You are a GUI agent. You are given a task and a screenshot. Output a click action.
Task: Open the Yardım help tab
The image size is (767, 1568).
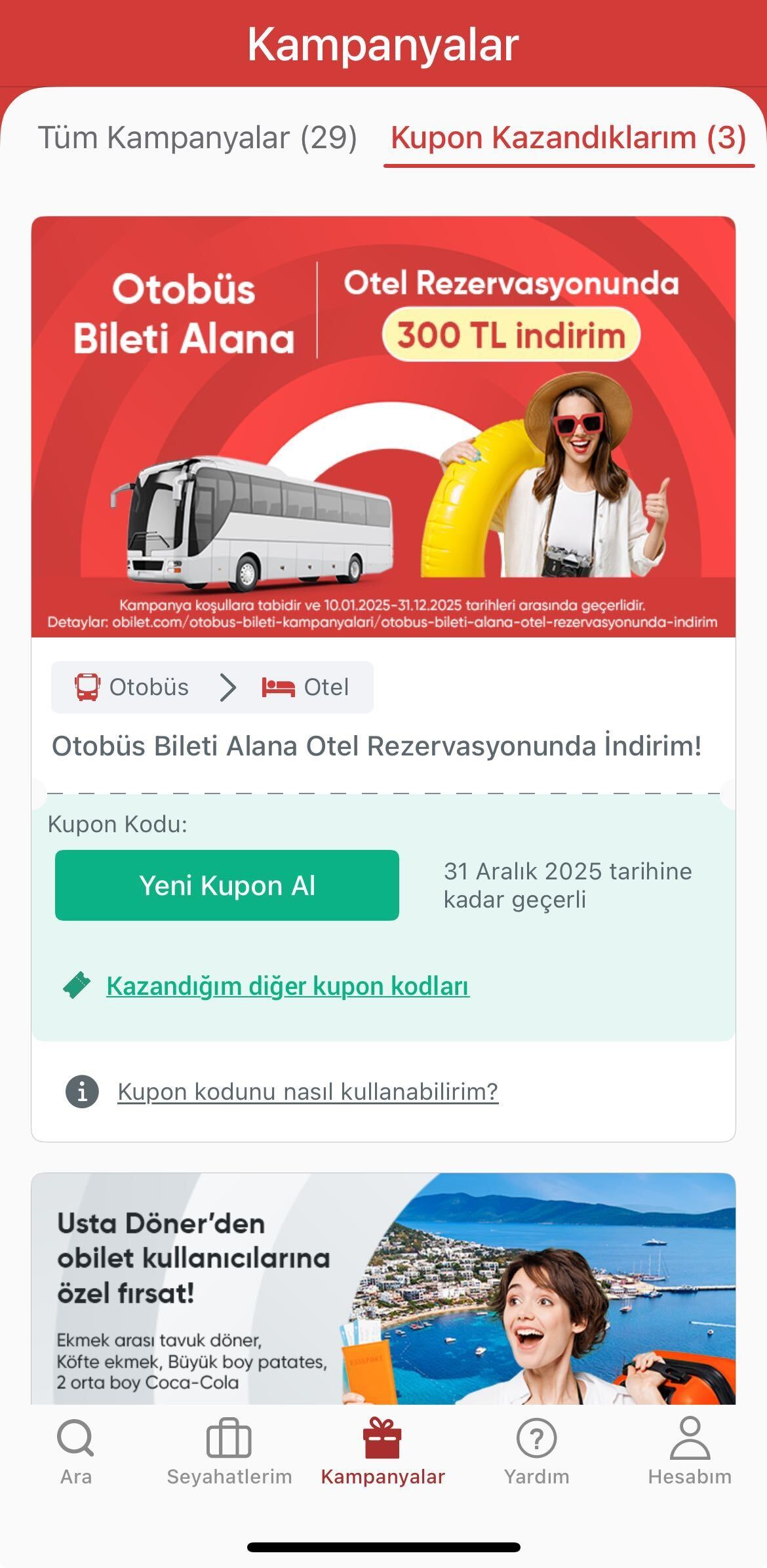(x=537, y=1452)
